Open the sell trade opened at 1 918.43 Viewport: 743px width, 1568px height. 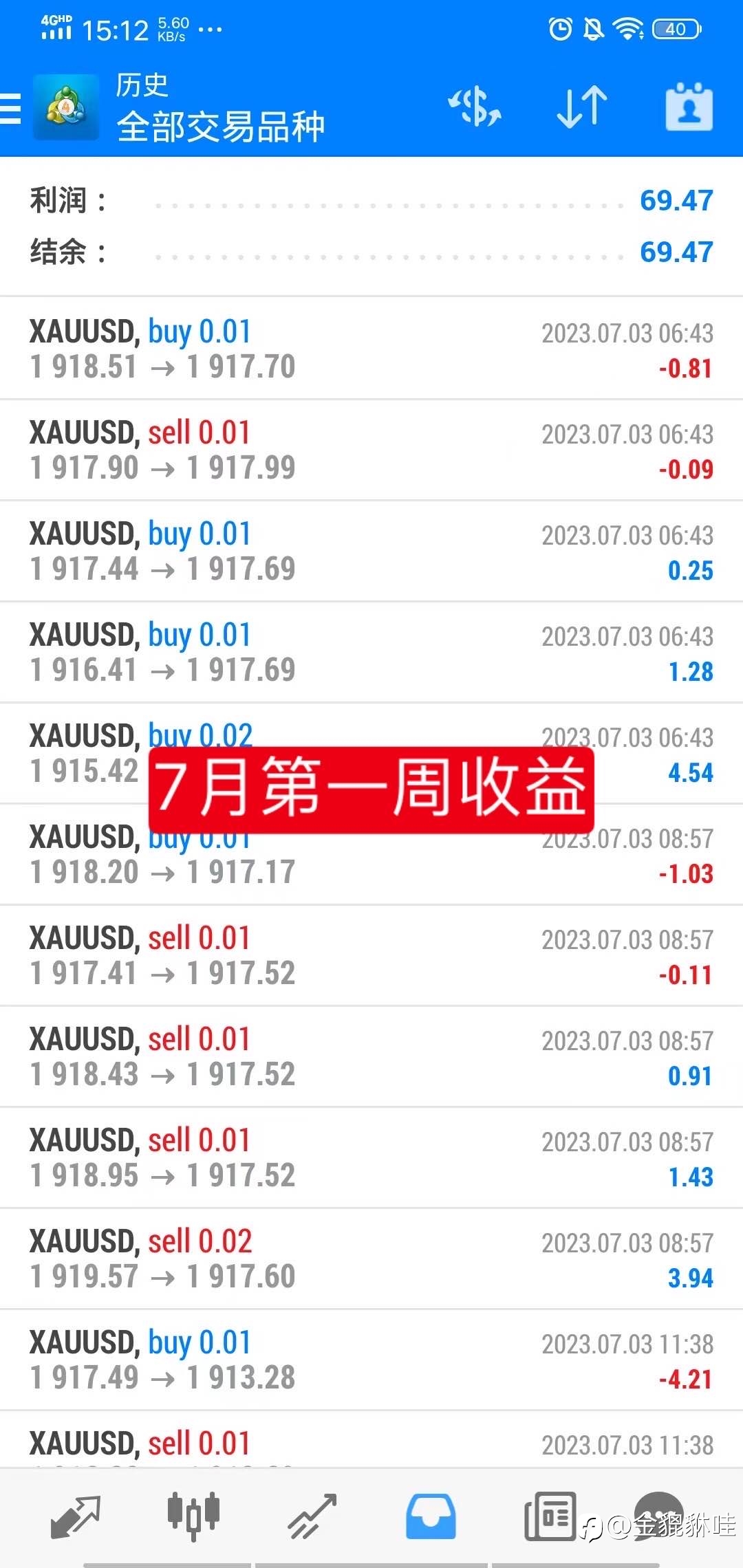coord(371,1056)
